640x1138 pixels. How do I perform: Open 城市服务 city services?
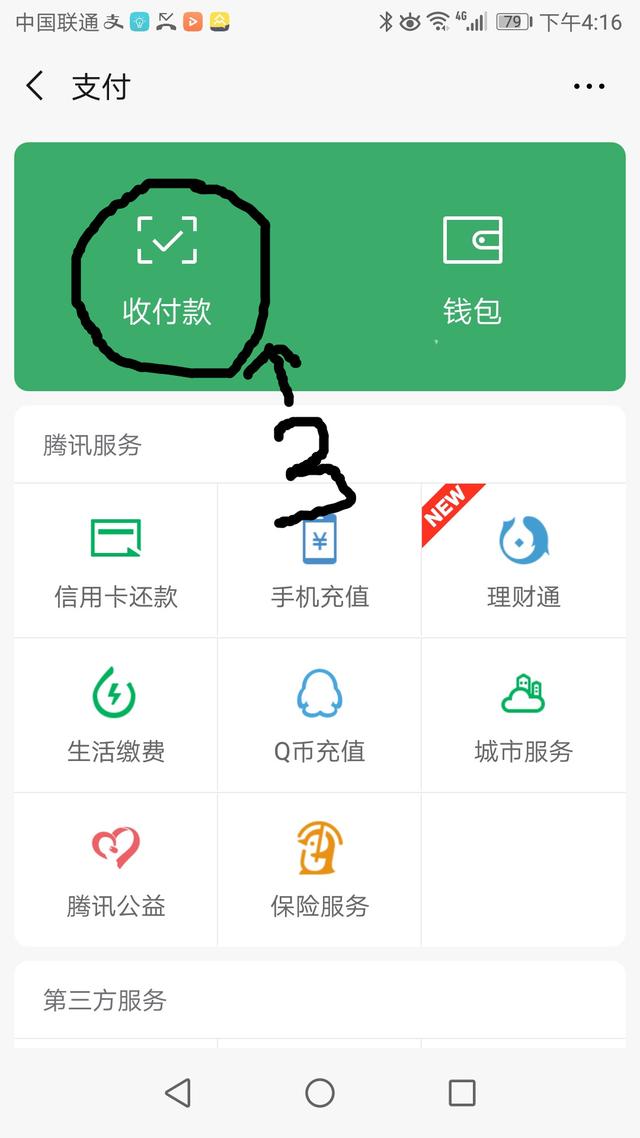pyautogui.click(x=523, y=715)
